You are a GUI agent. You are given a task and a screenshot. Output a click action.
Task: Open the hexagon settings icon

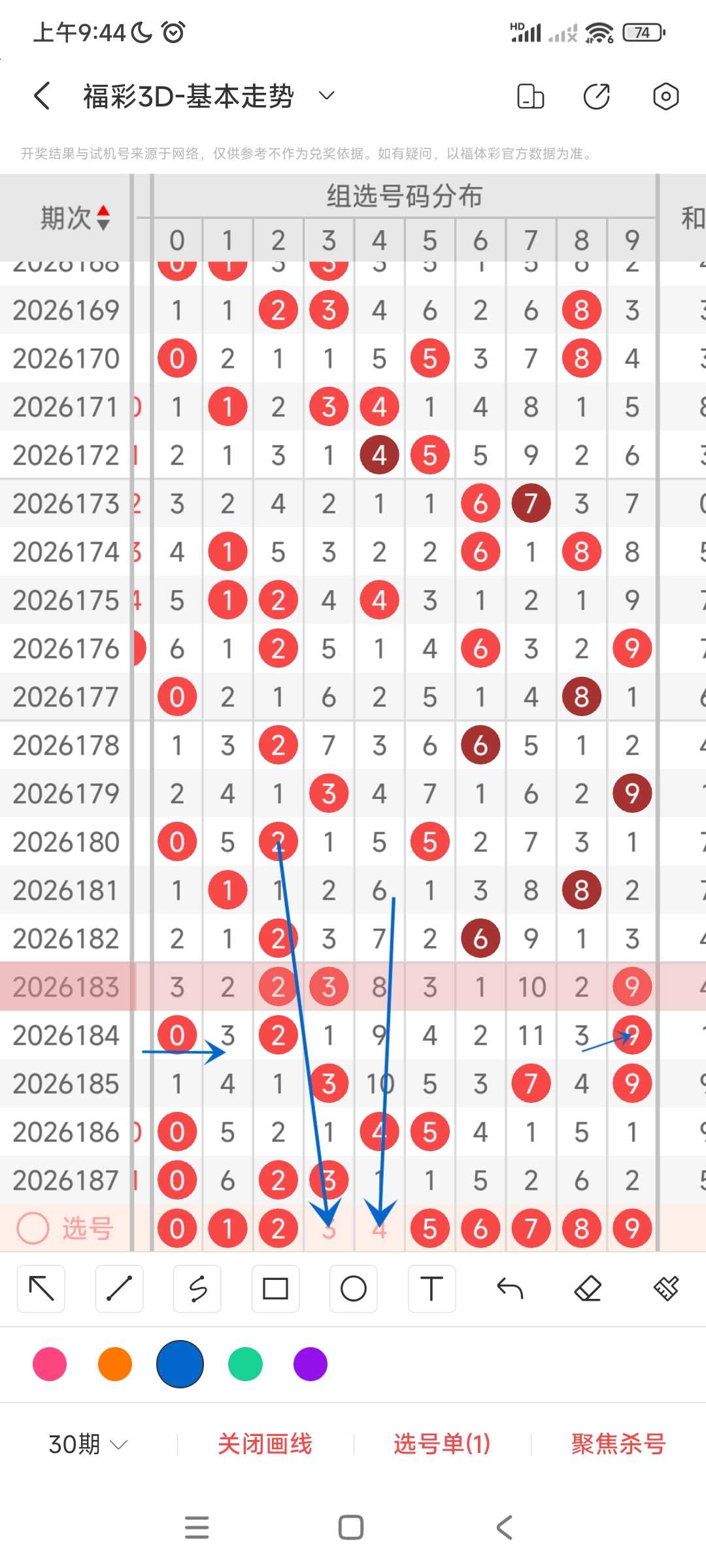coord(665,96)
